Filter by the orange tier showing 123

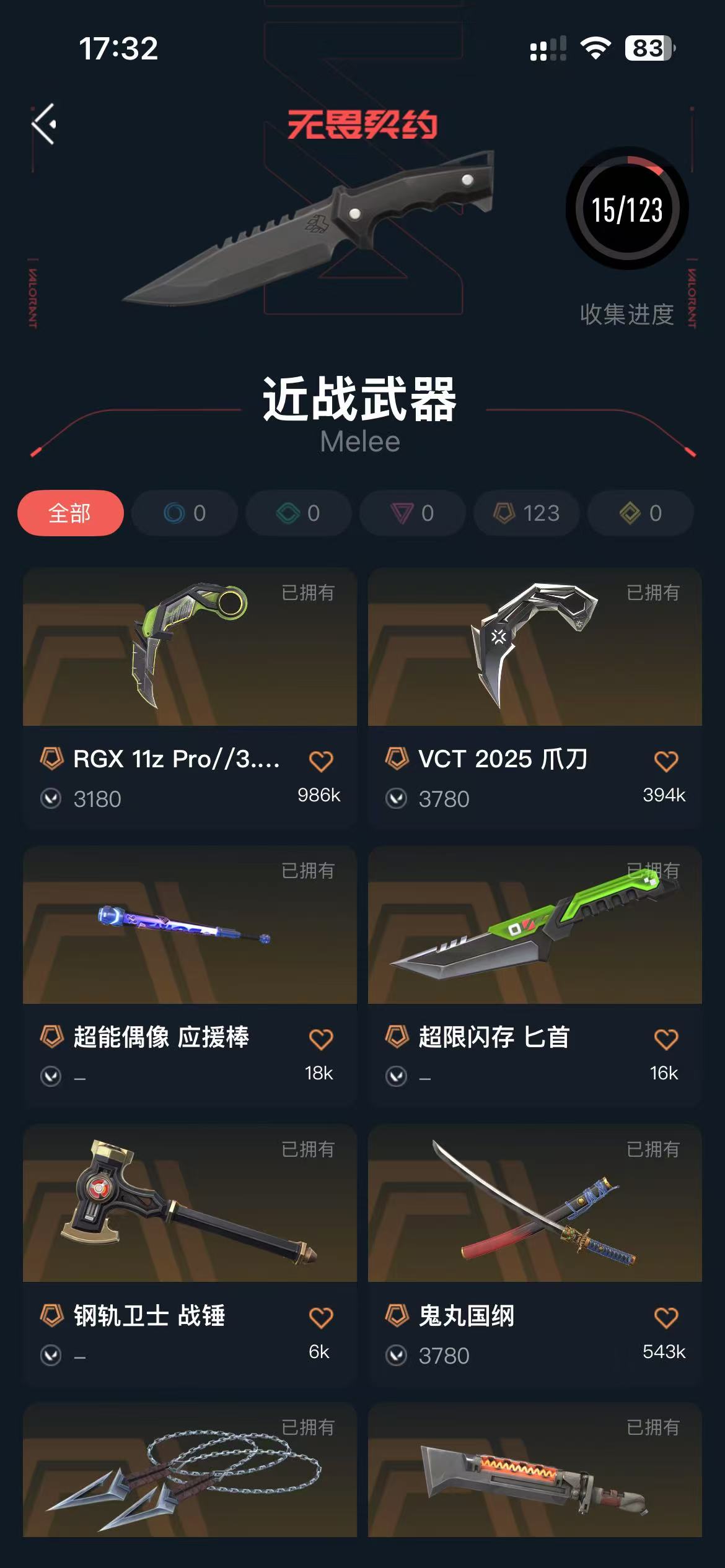click(527, 513)
